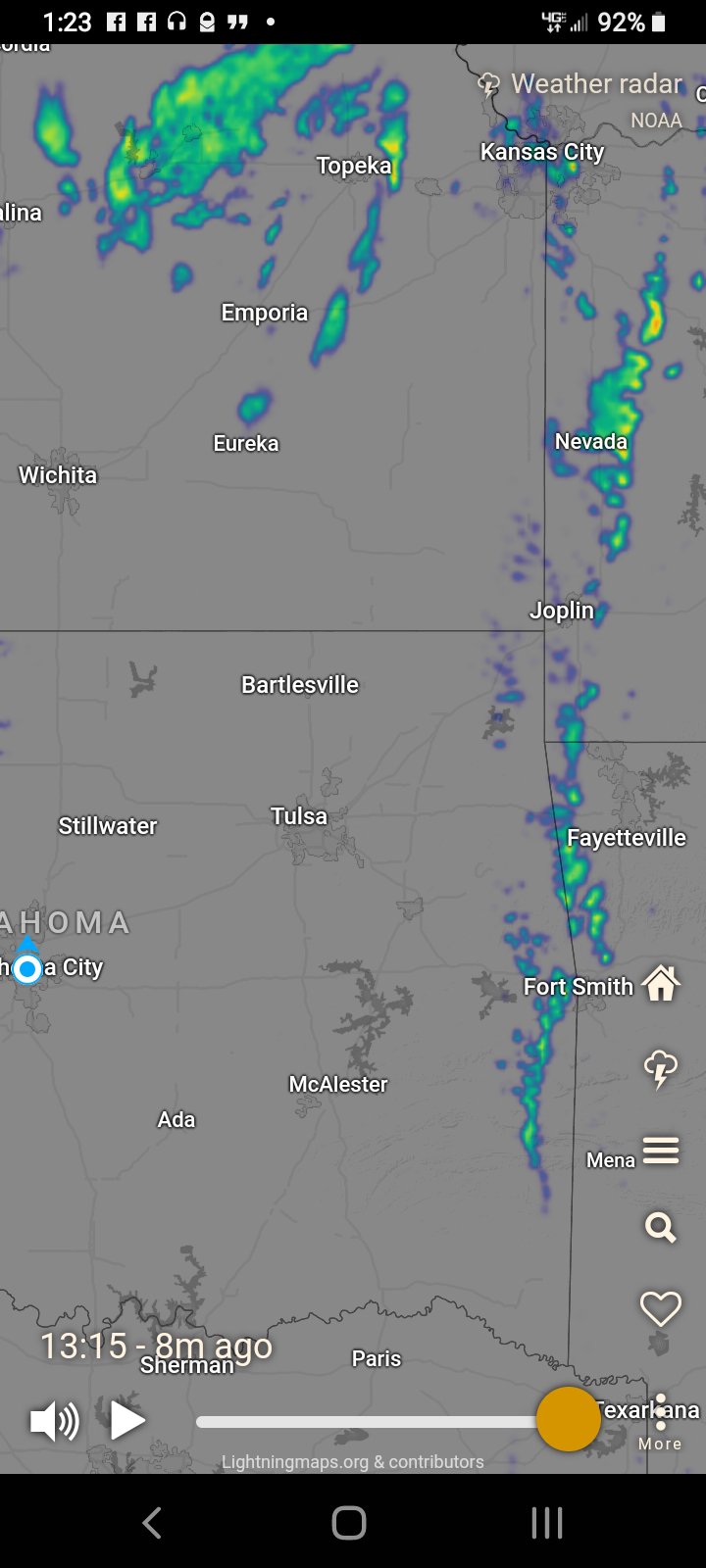Open the More options menu
Viewport: 706px width, 1568px height.
coord(660,1423)
